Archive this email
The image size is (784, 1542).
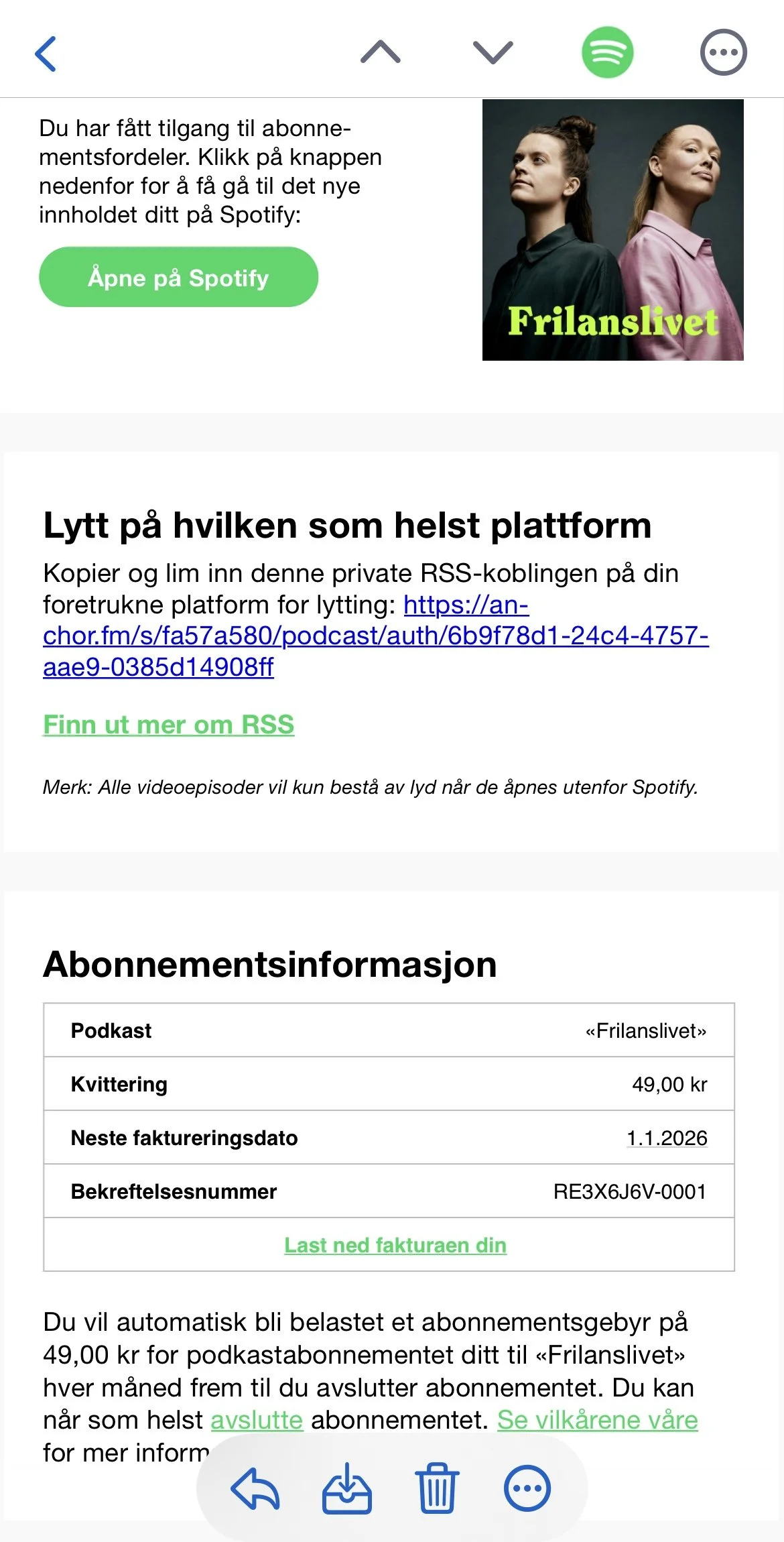346,1488
